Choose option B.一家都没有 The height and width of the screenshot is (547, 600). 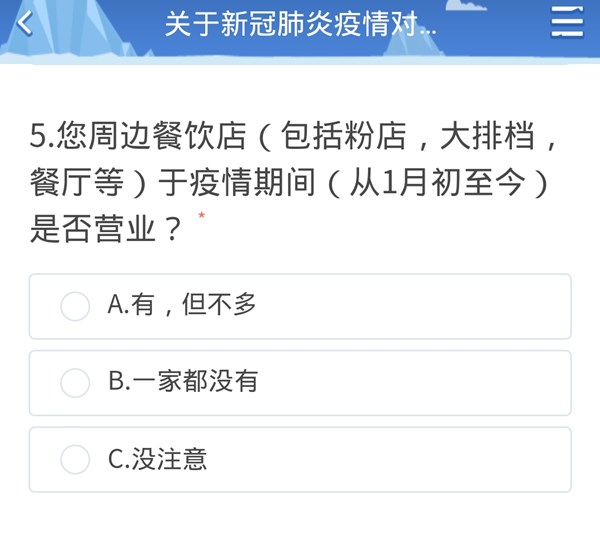click(x=76, y=382)
